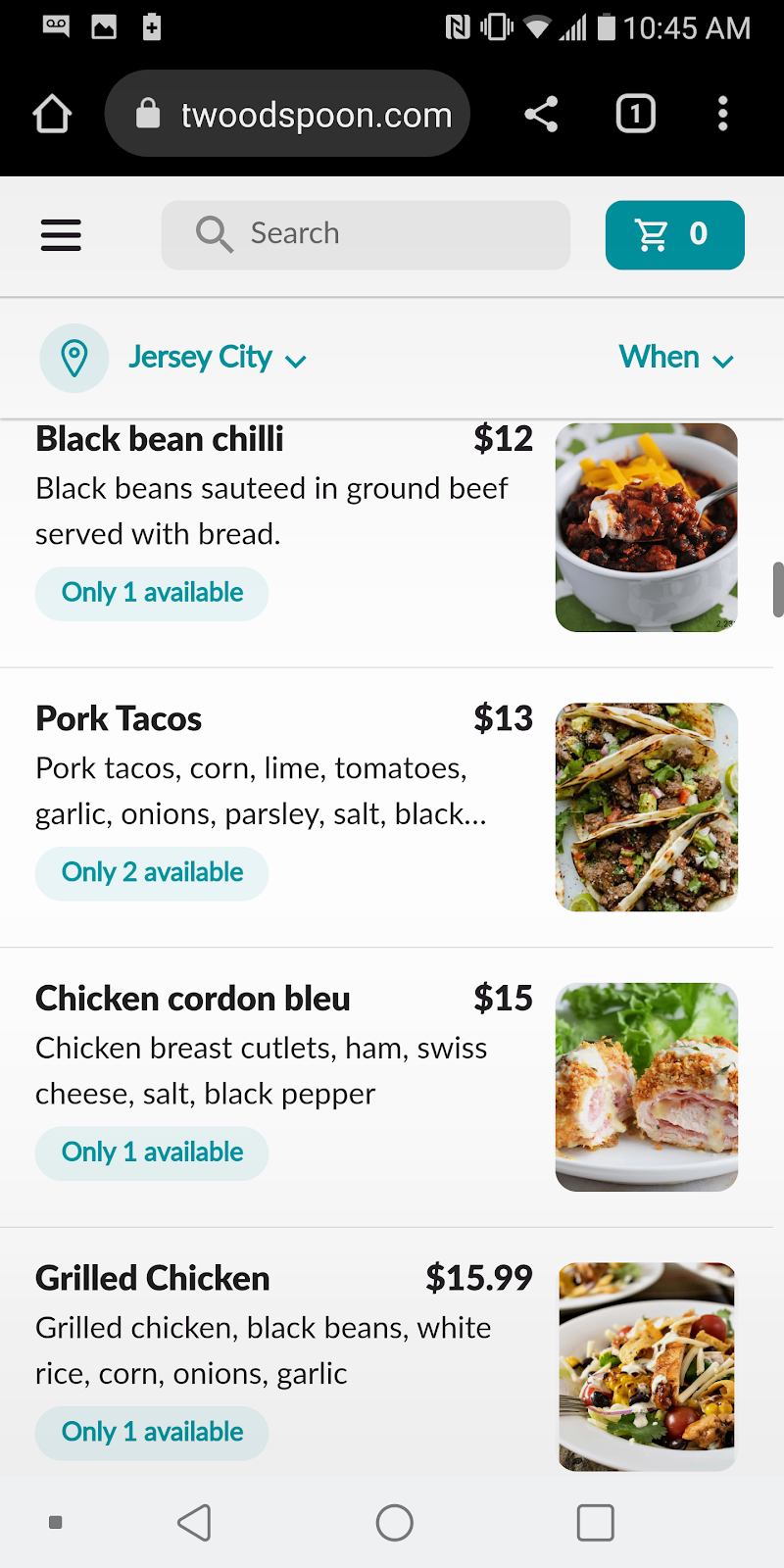View the Chicken cordon bleu dish
The width and height of the screenshot is (784, 1568).
coord(193,1000)
